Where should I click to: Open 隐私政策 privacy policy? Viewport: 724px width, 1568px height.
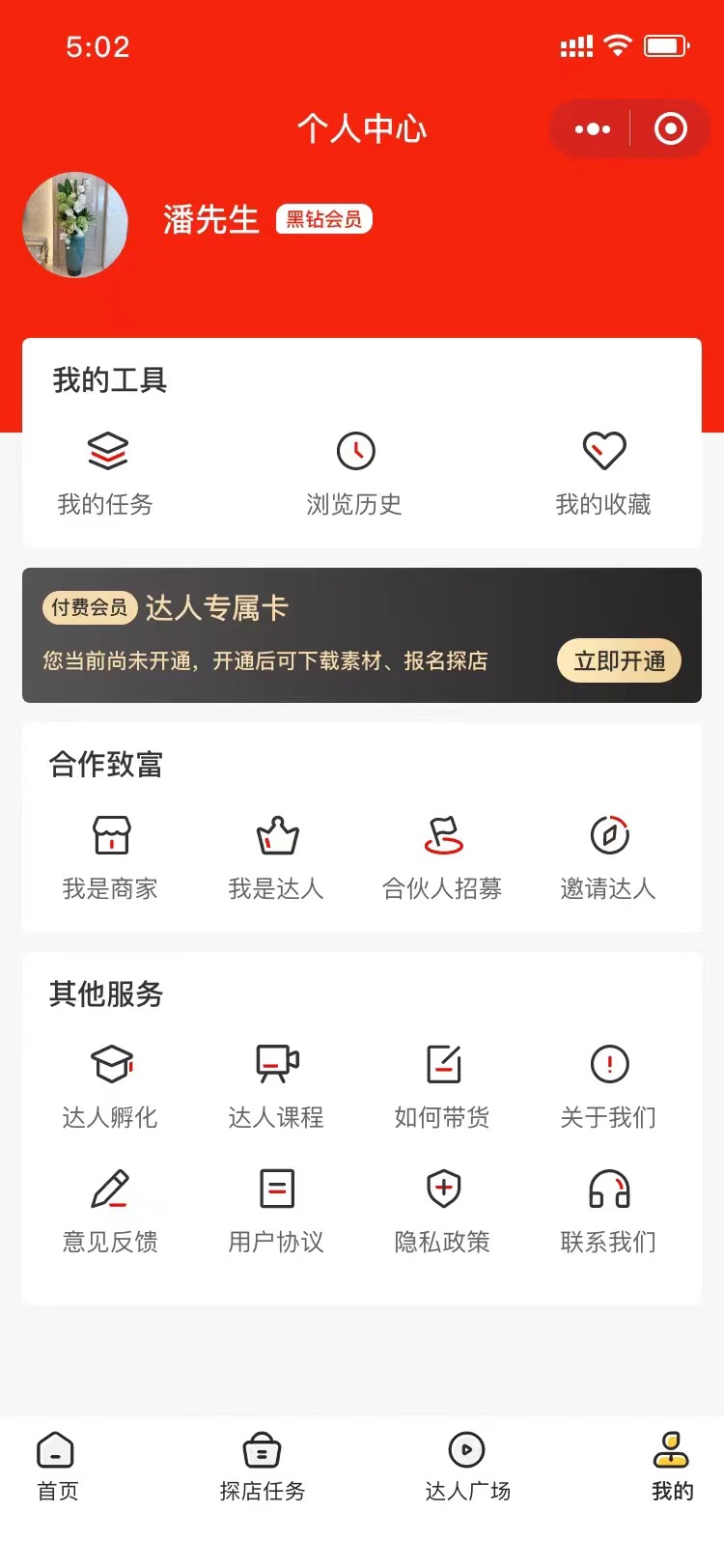point(443,1211)
